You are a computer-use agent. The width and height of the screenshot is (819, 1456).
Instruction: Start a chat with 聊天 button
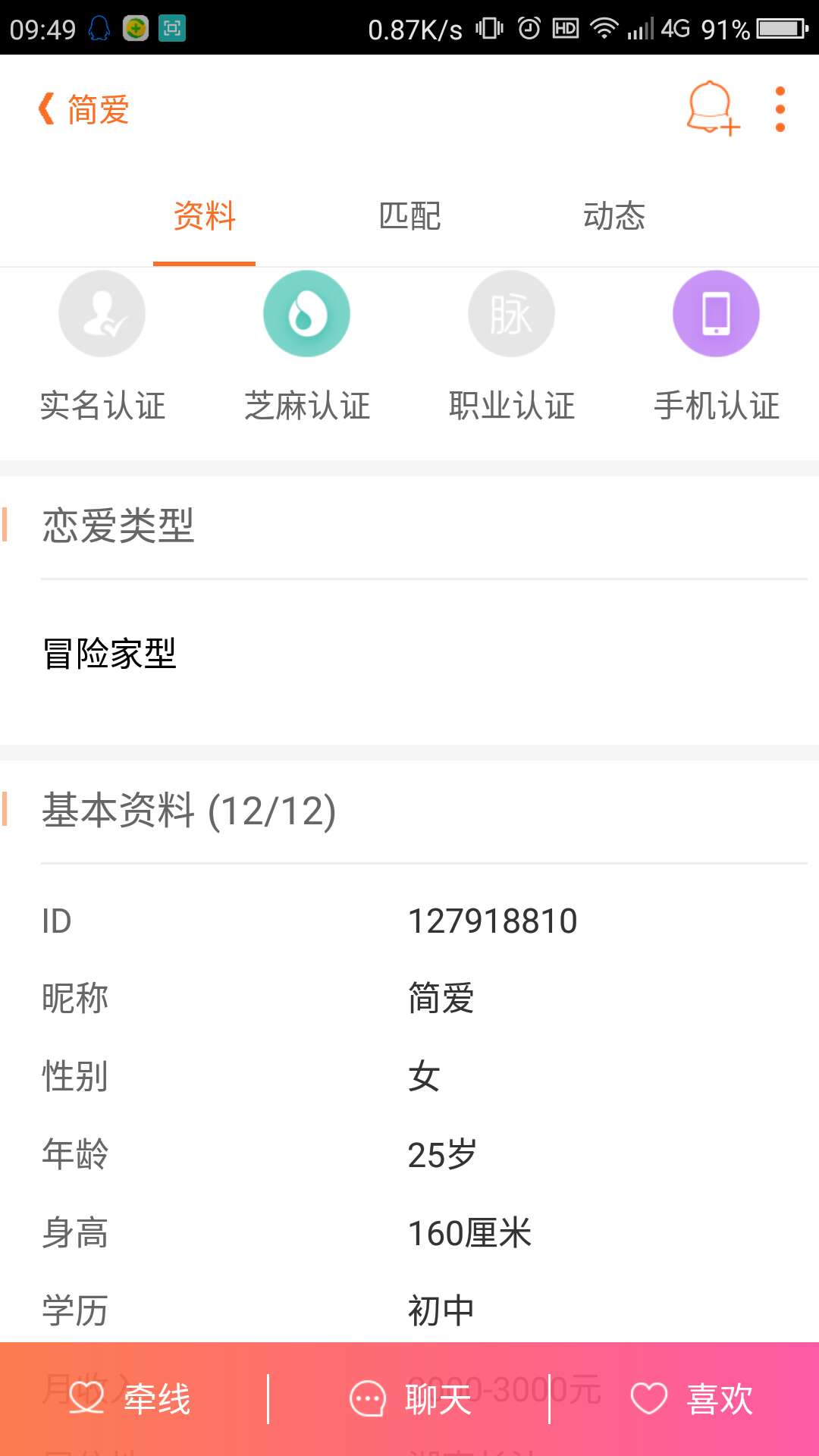click(x=409, y=1399)
